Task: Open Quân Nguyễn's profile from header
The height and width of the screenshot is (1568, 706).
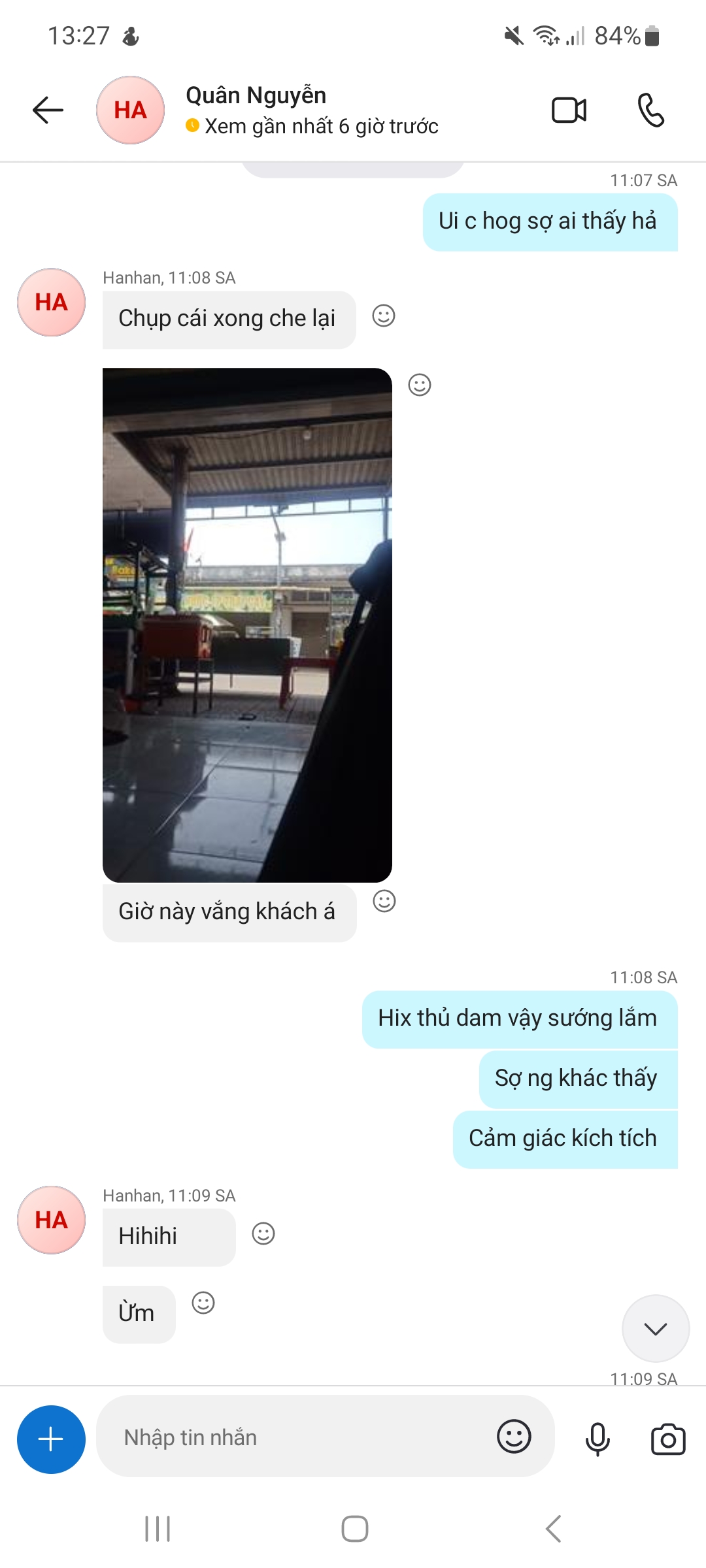Action: (255, 97)
